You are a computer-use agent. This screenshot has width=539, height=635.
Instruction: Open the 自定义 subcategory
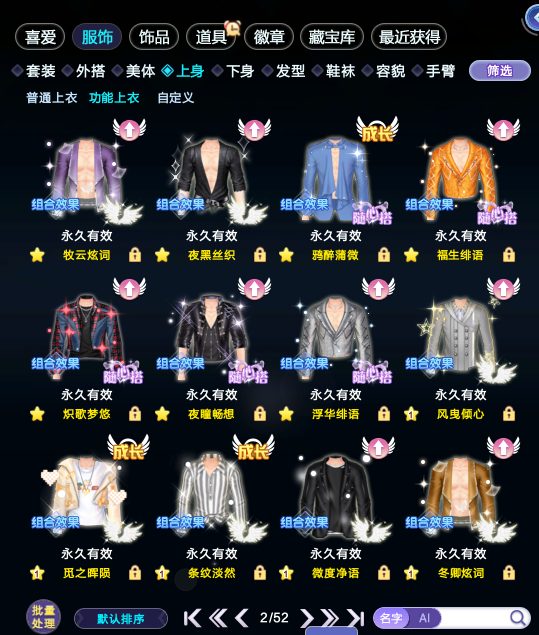pos(175,98)
